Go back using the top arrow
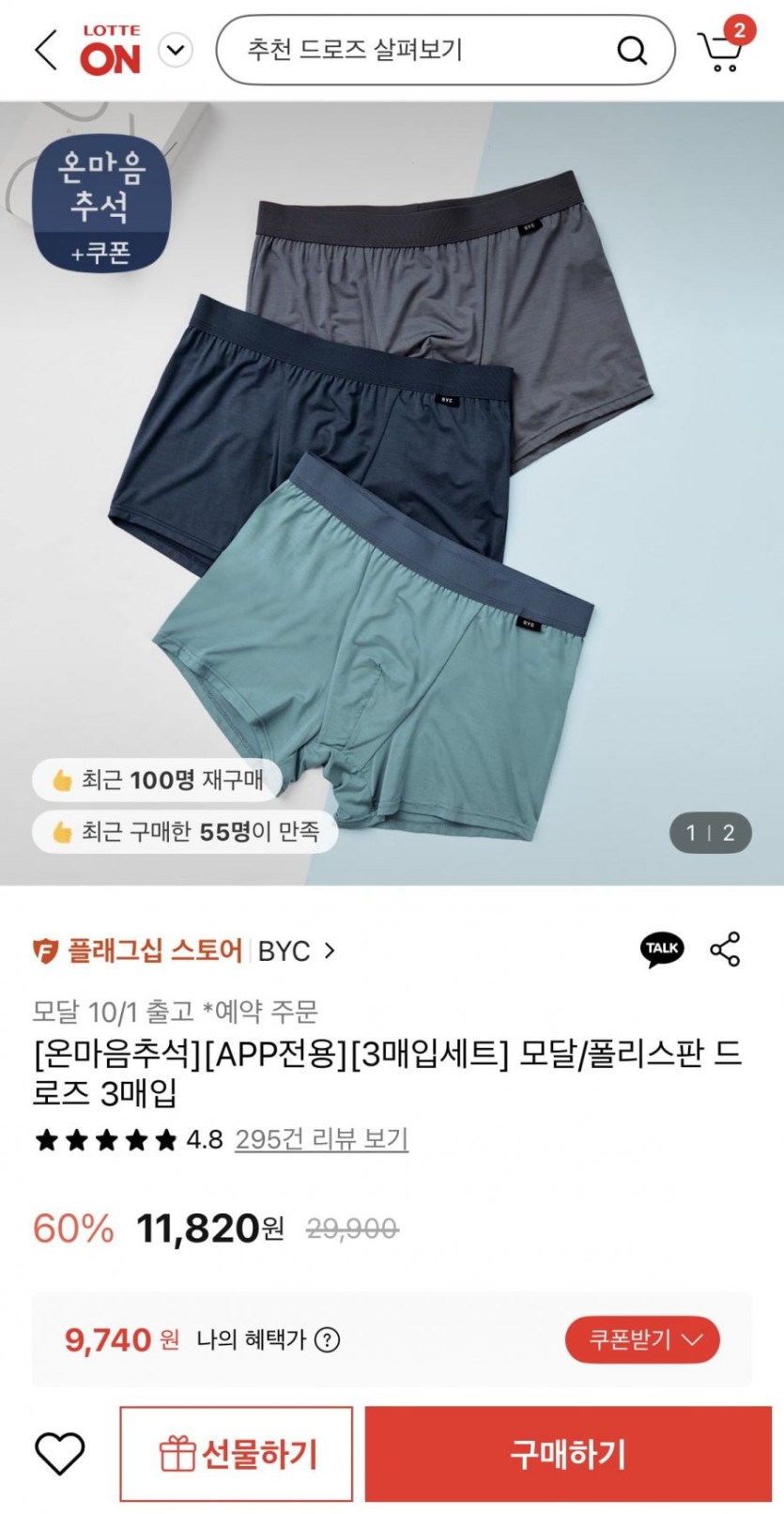The width and height of the screenshot is (784, 1514). click(46, 50)
